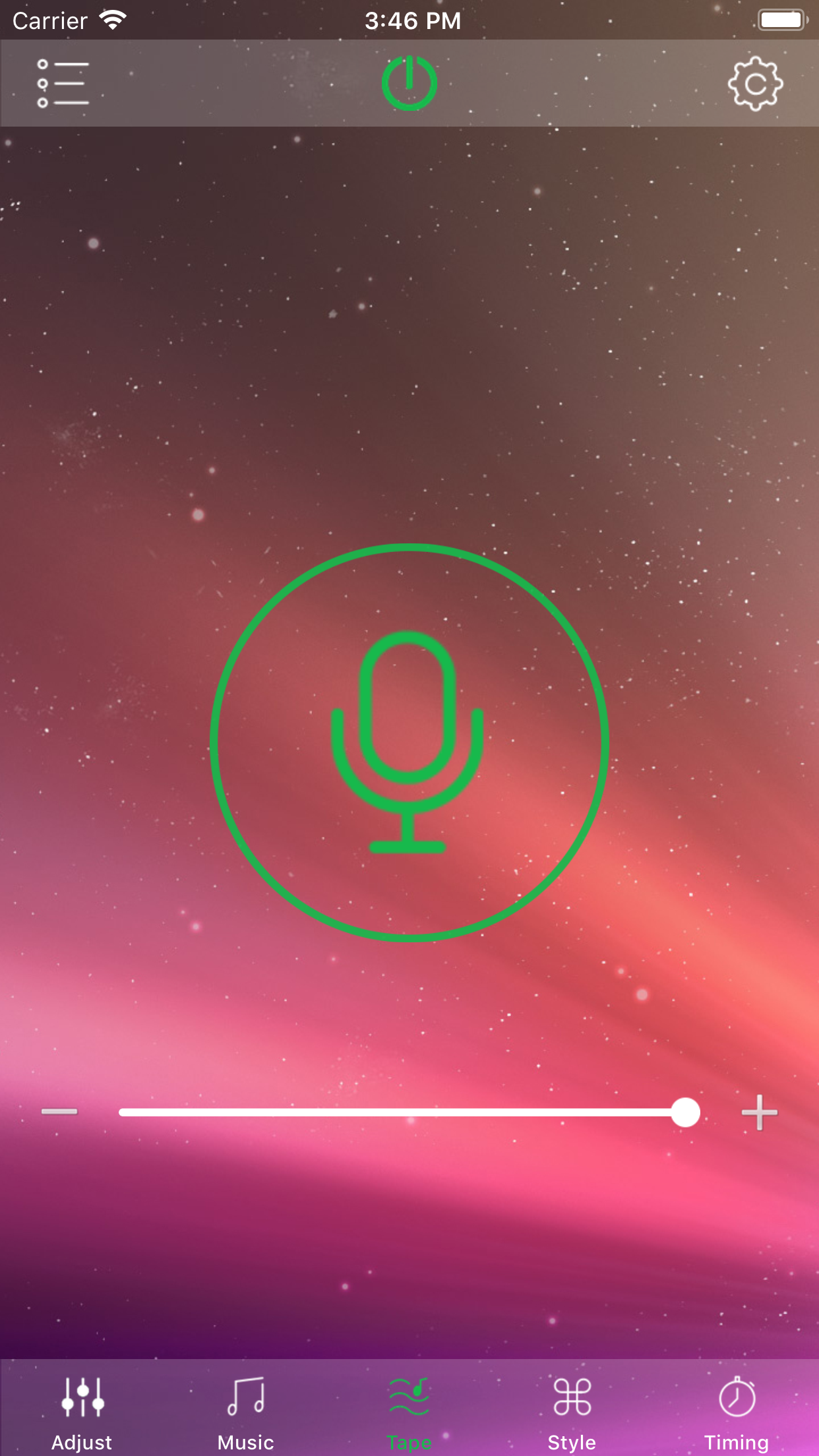Screen dimensions: 819x1456
Task: Tap the Wi-Fi indicator in the status bar
Action: 113,19
